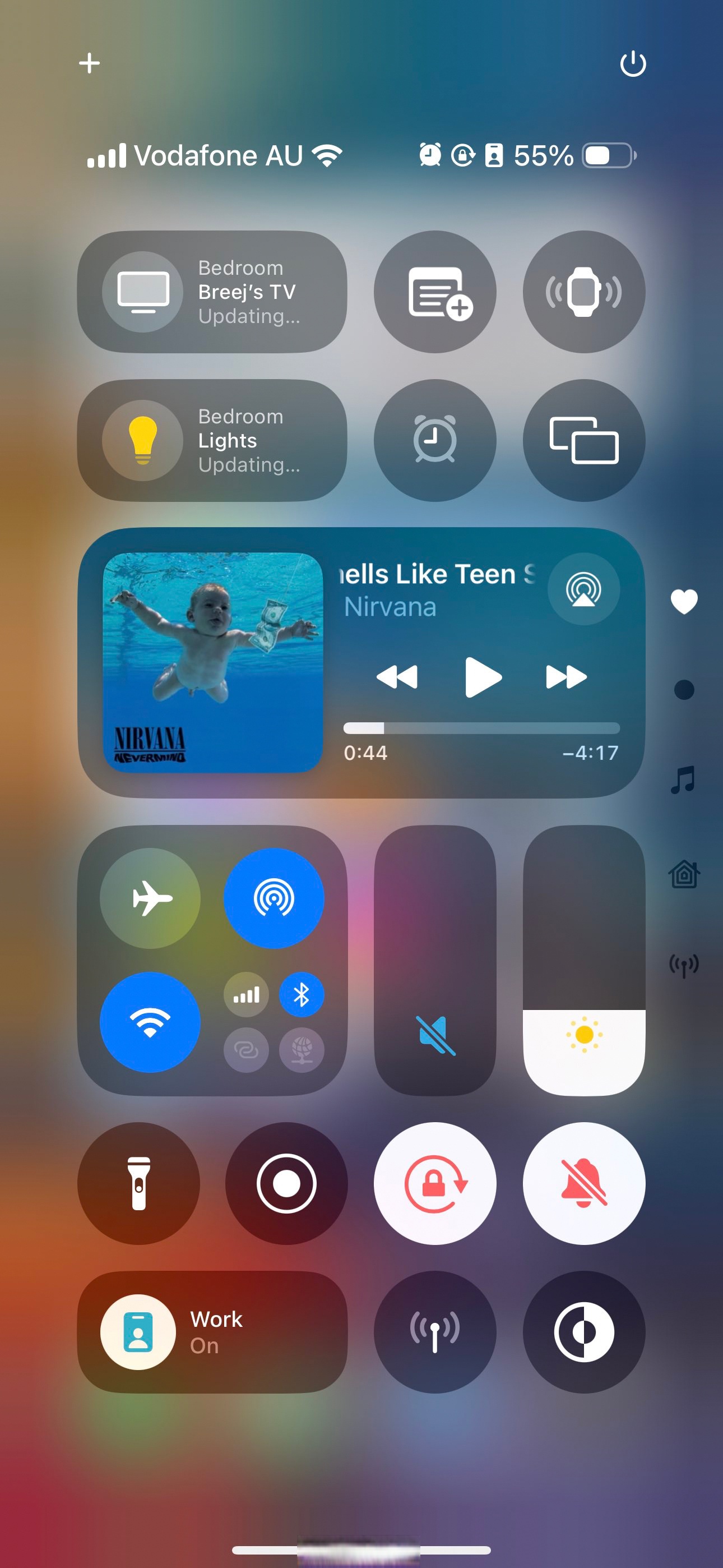Toggle the Bedroom Lights control
The height and width of the screenshot is (1568, 723).
142,440
